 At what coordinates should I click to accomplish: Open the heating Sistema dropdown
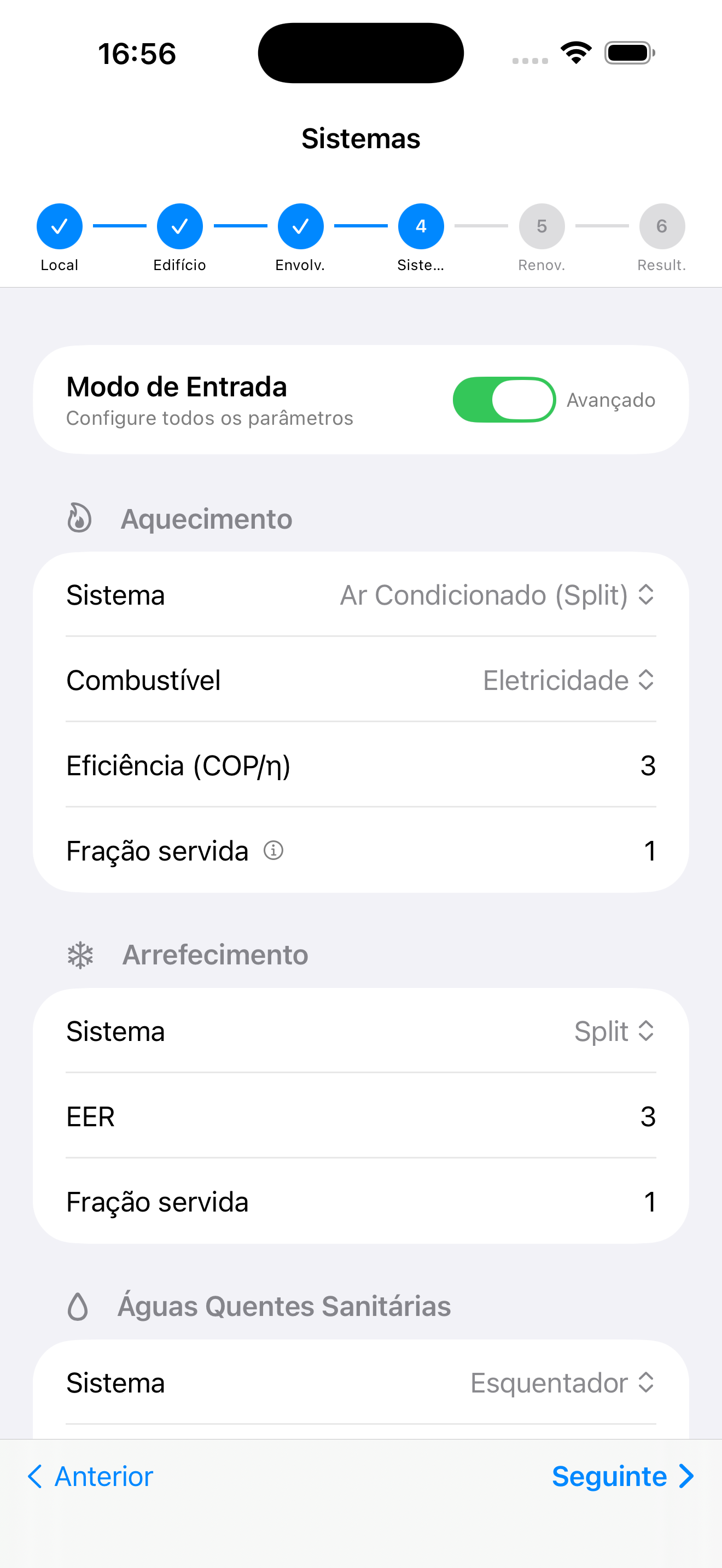pyautogui.click(x=497, y=595)
